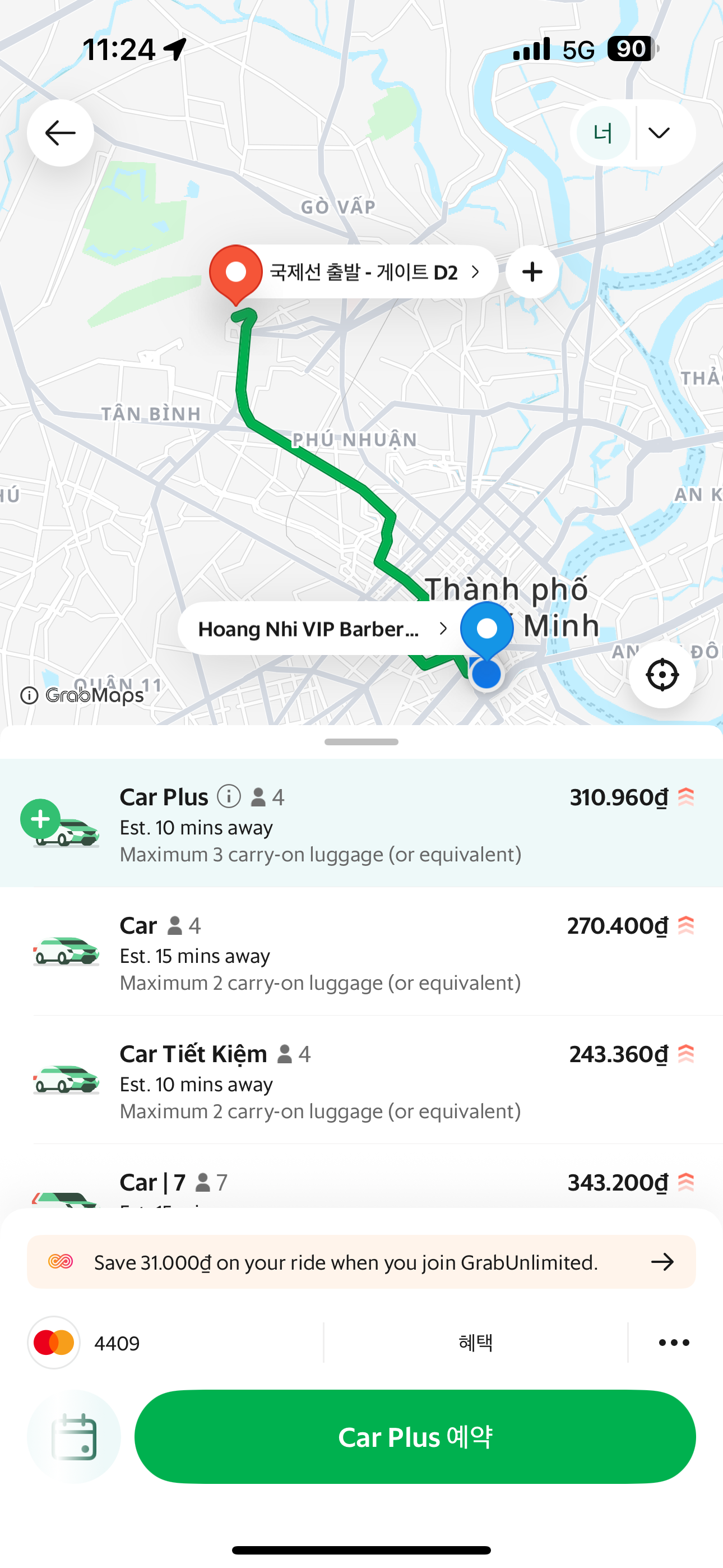Viewport: 723px width, 1568px height.
Task: Go back using the arrow button
Action: [61, 133]
